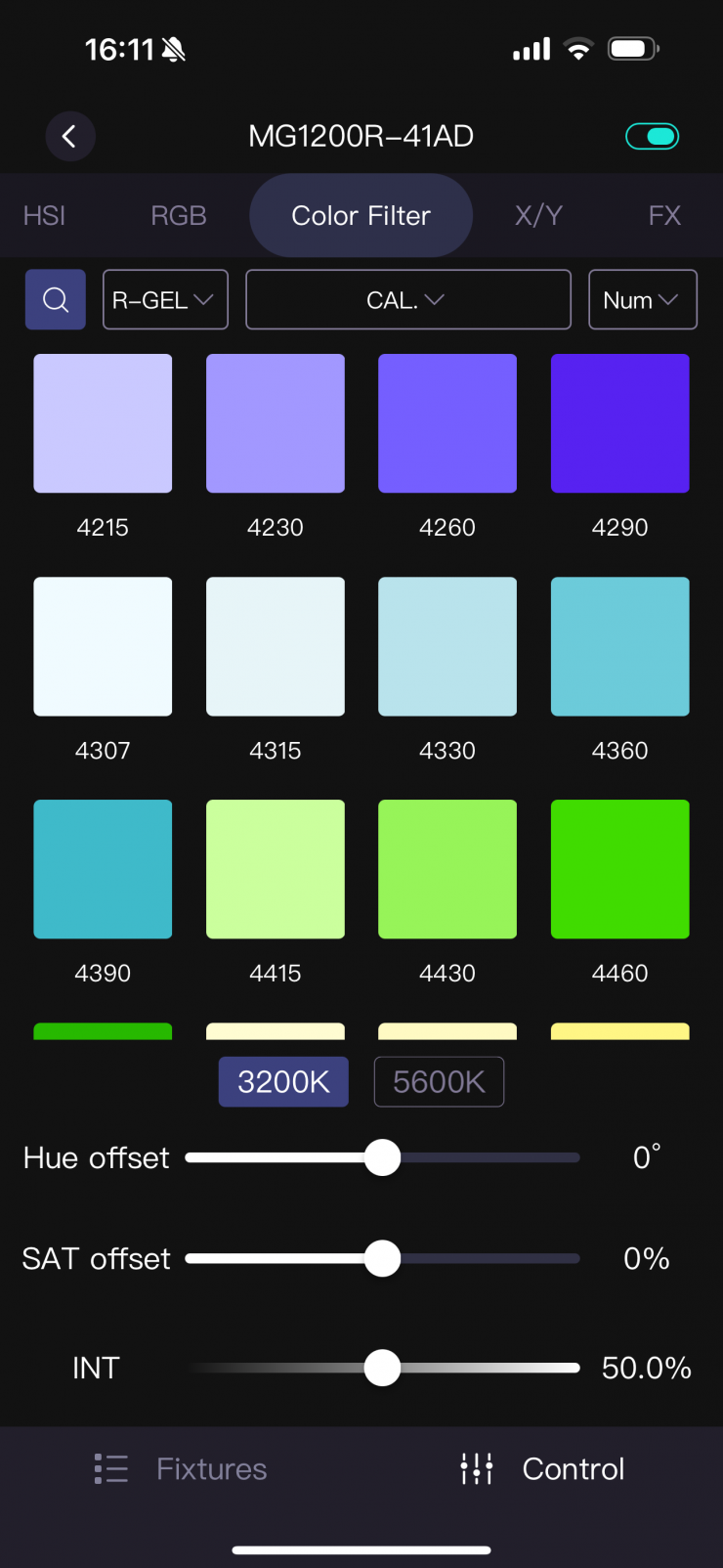The height and width of the screenshot is (1568, 723).
Task: Switch base temperature to 5600K
Action: (x=439, y=1081)
